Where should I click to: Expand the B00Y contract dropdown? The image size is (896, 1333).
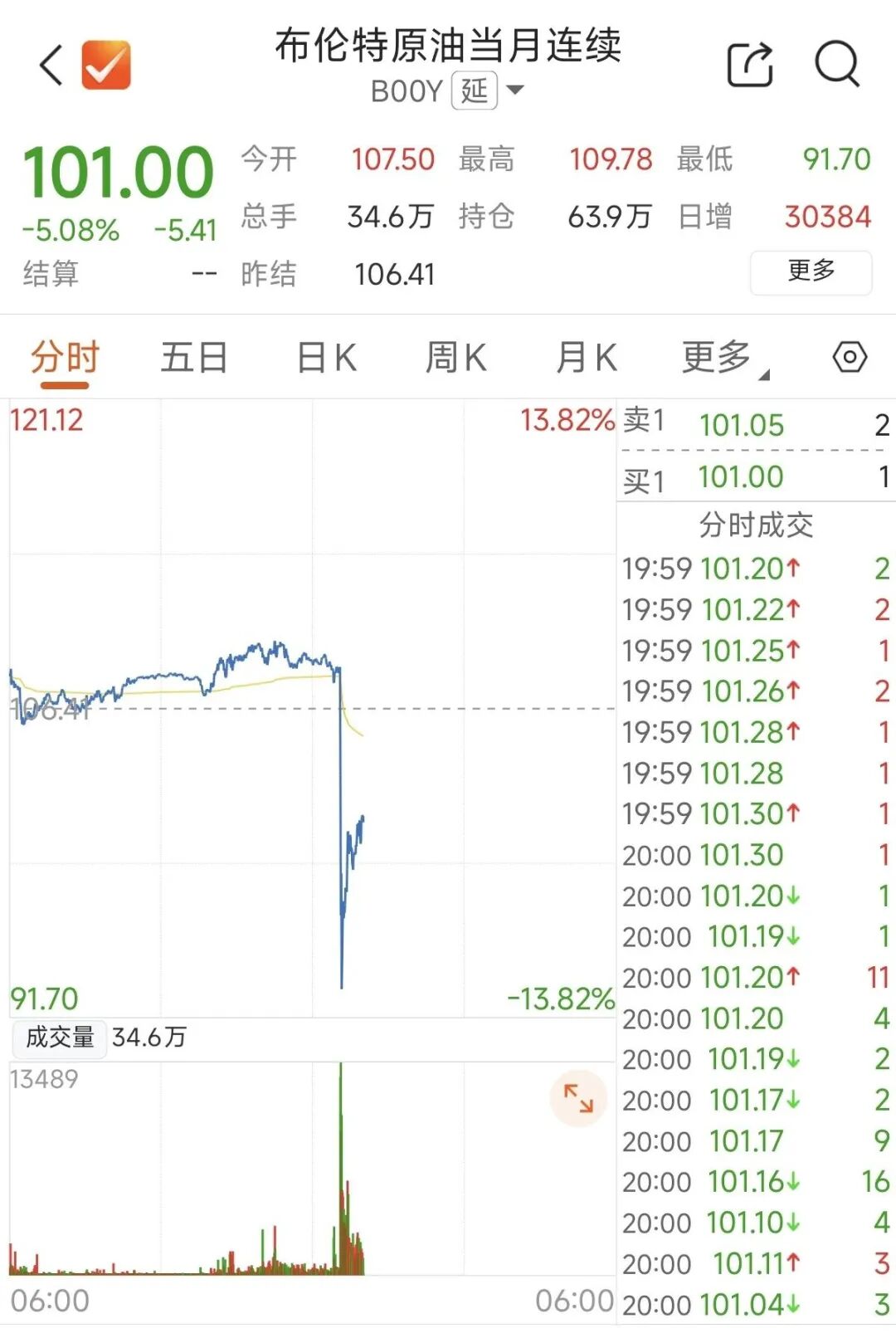pyautogui.click(x=514, y=90)
